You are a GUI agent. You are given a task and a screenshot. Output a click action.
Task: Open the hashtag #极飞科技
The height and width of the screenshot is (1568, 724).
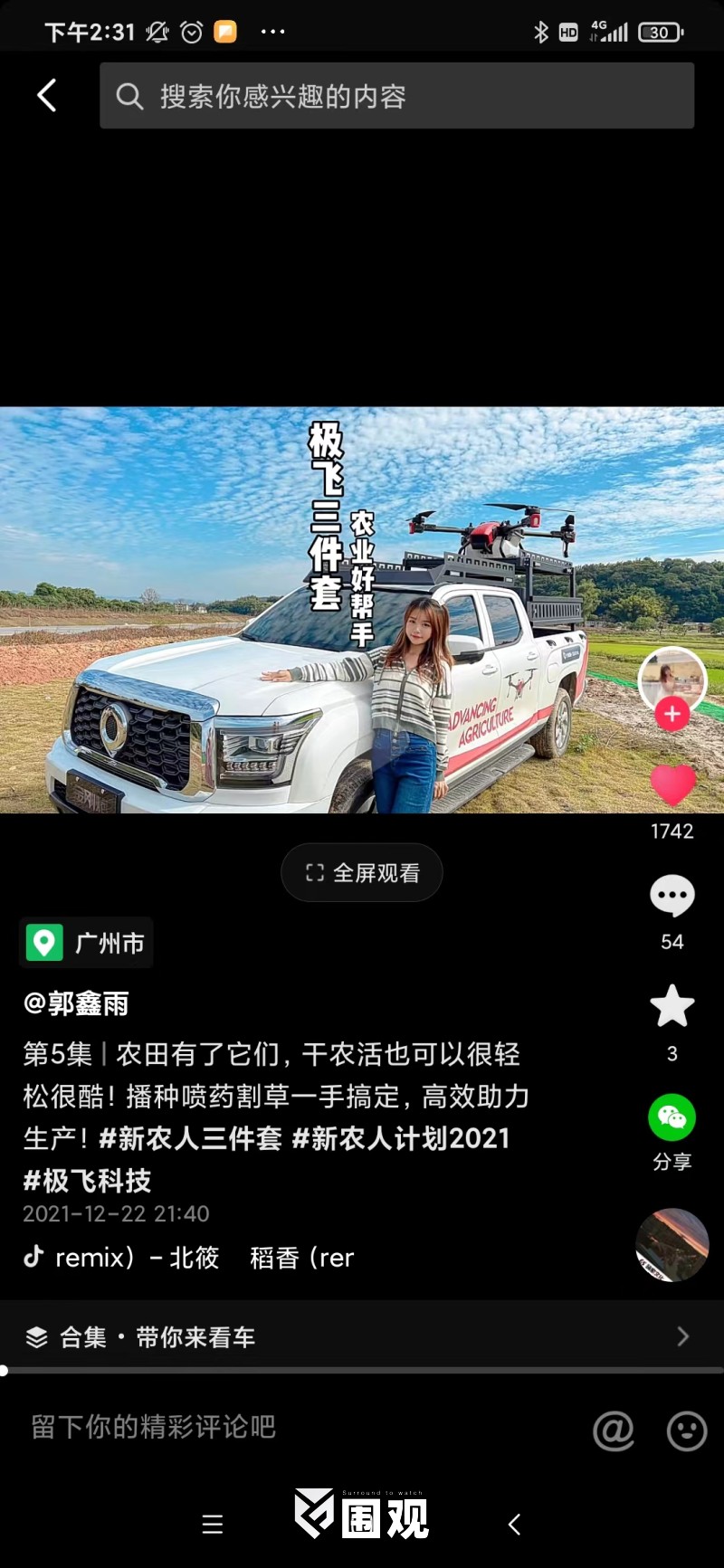pos(87,1181)
